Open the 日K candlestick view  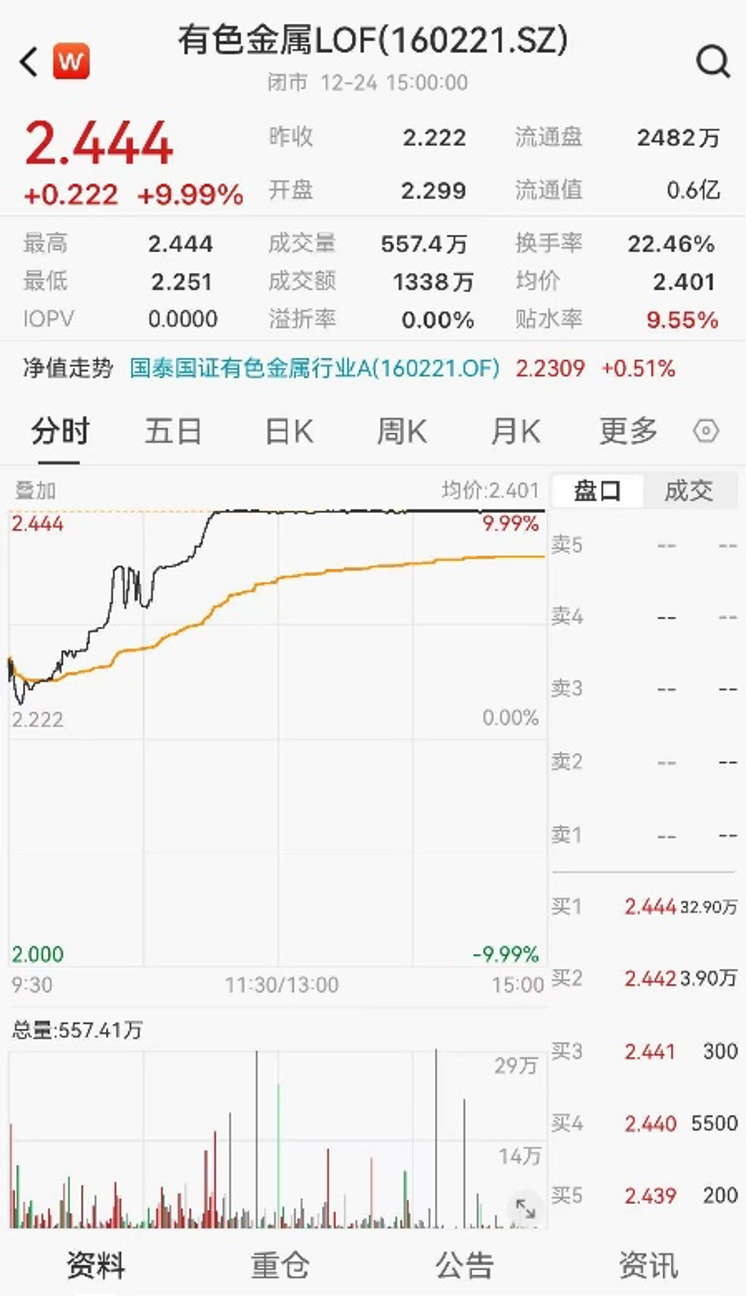[287, 430]
